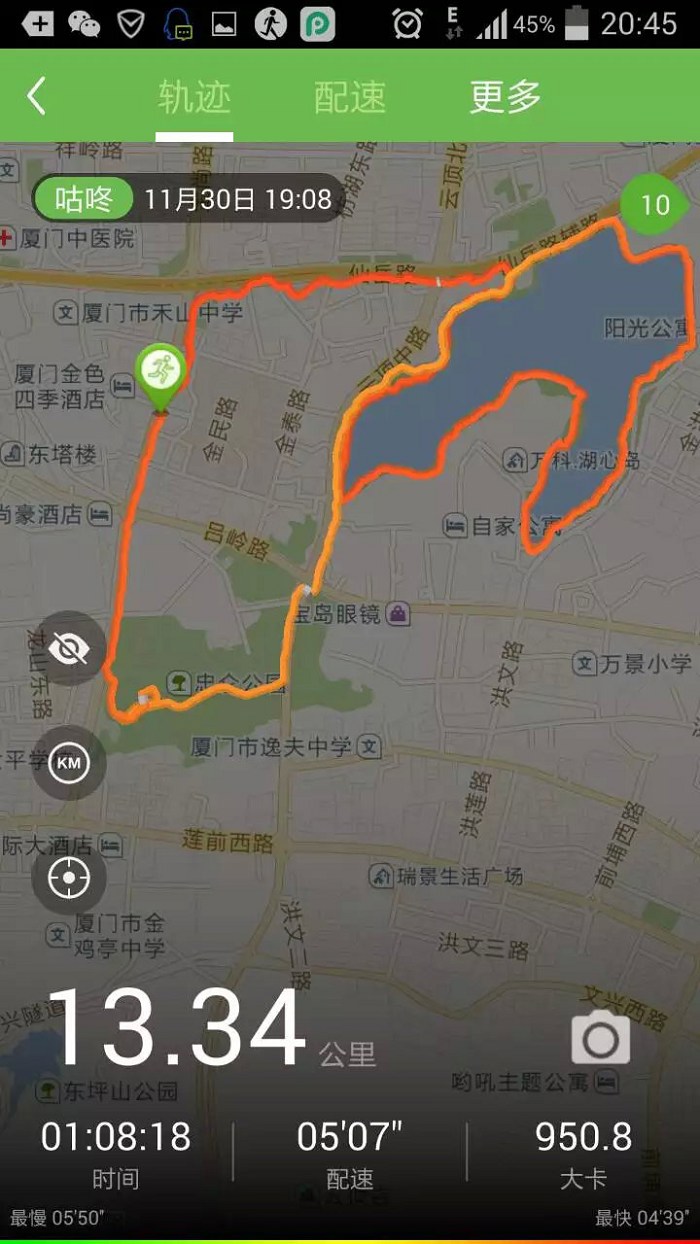Recenter the map on the route
This screenshot has height=1244, width=700.
(68, 878)
